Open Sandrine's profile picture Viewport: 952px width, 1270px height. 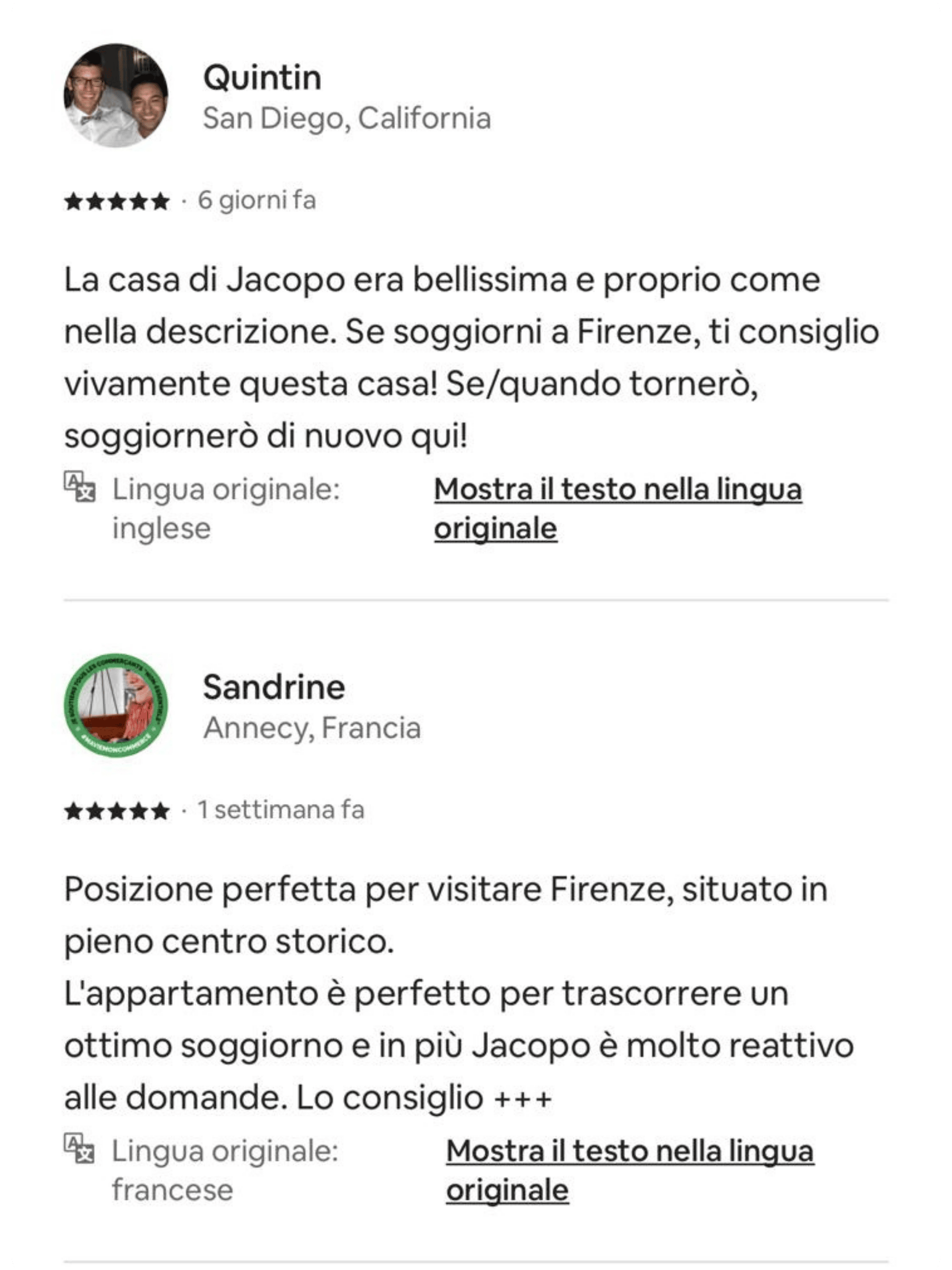point(116,705)
